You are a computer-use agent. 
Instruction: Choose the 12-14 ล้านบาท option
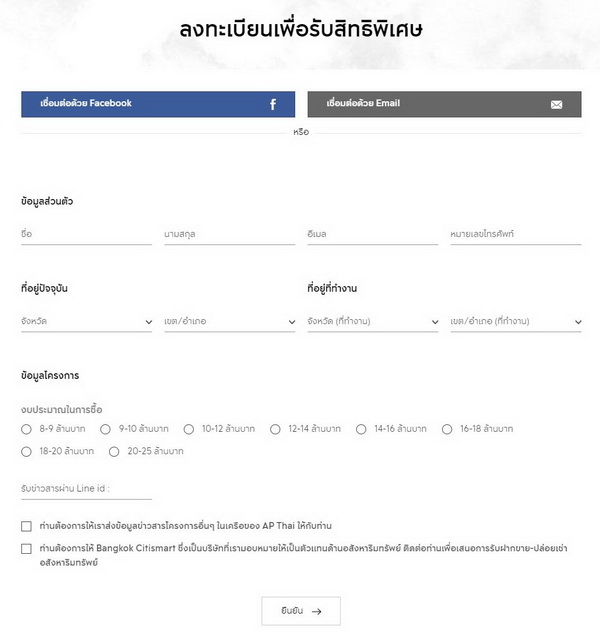point(276,429)
